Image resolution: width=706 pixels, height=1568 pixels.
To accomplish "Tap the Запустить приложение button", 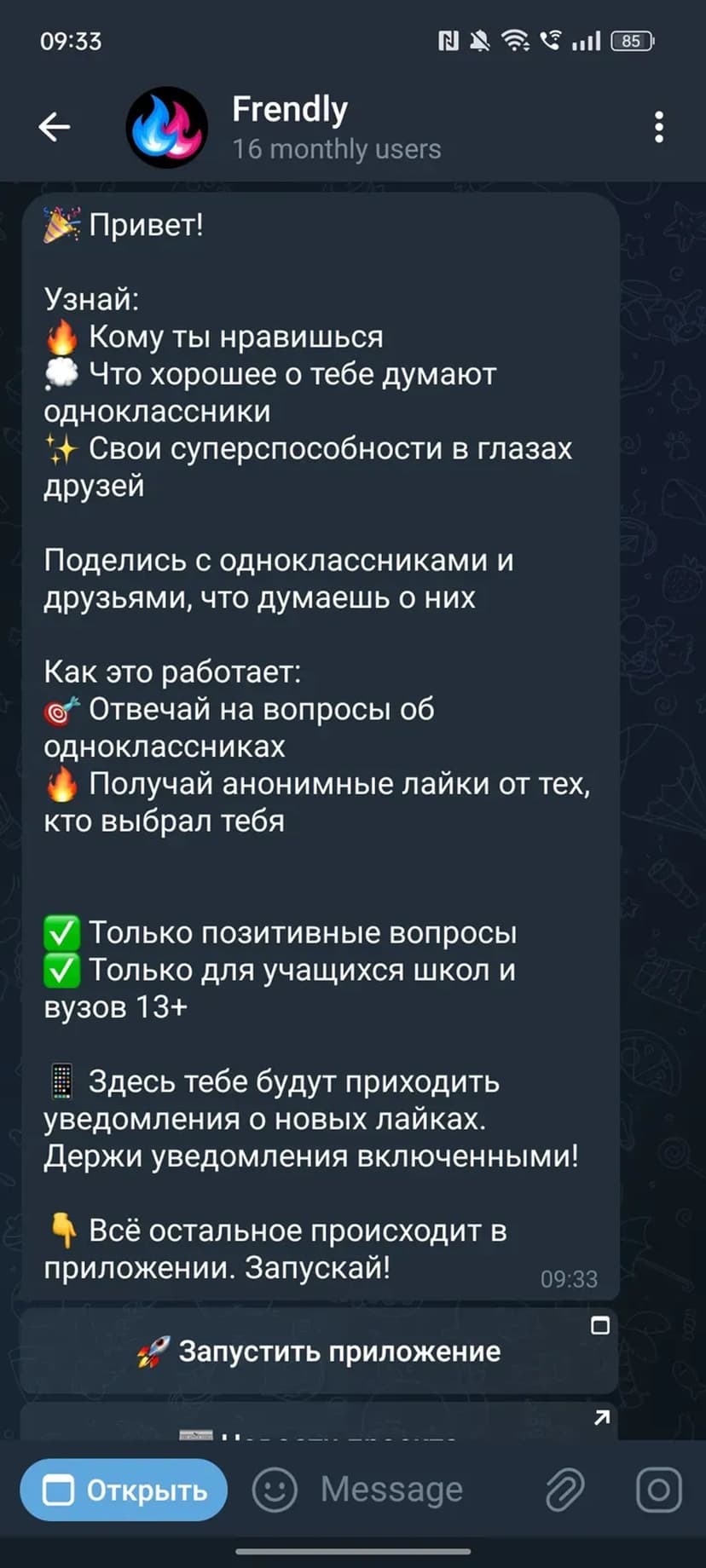I will pos(320,1352).
